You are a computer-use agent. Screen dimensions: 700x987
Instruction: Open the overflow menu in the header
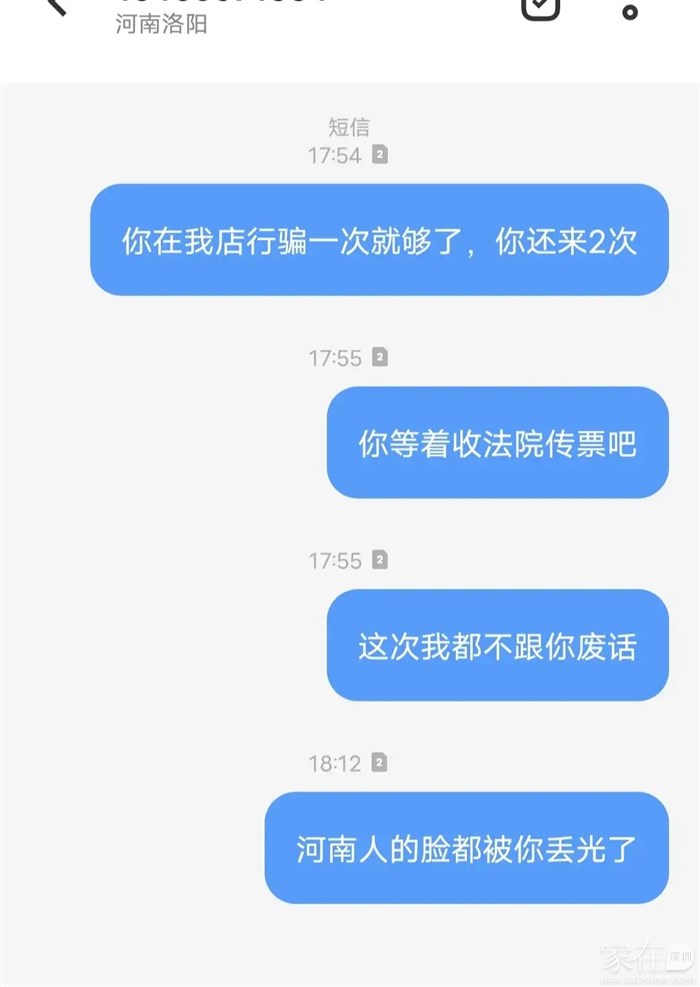coord(629,10)
